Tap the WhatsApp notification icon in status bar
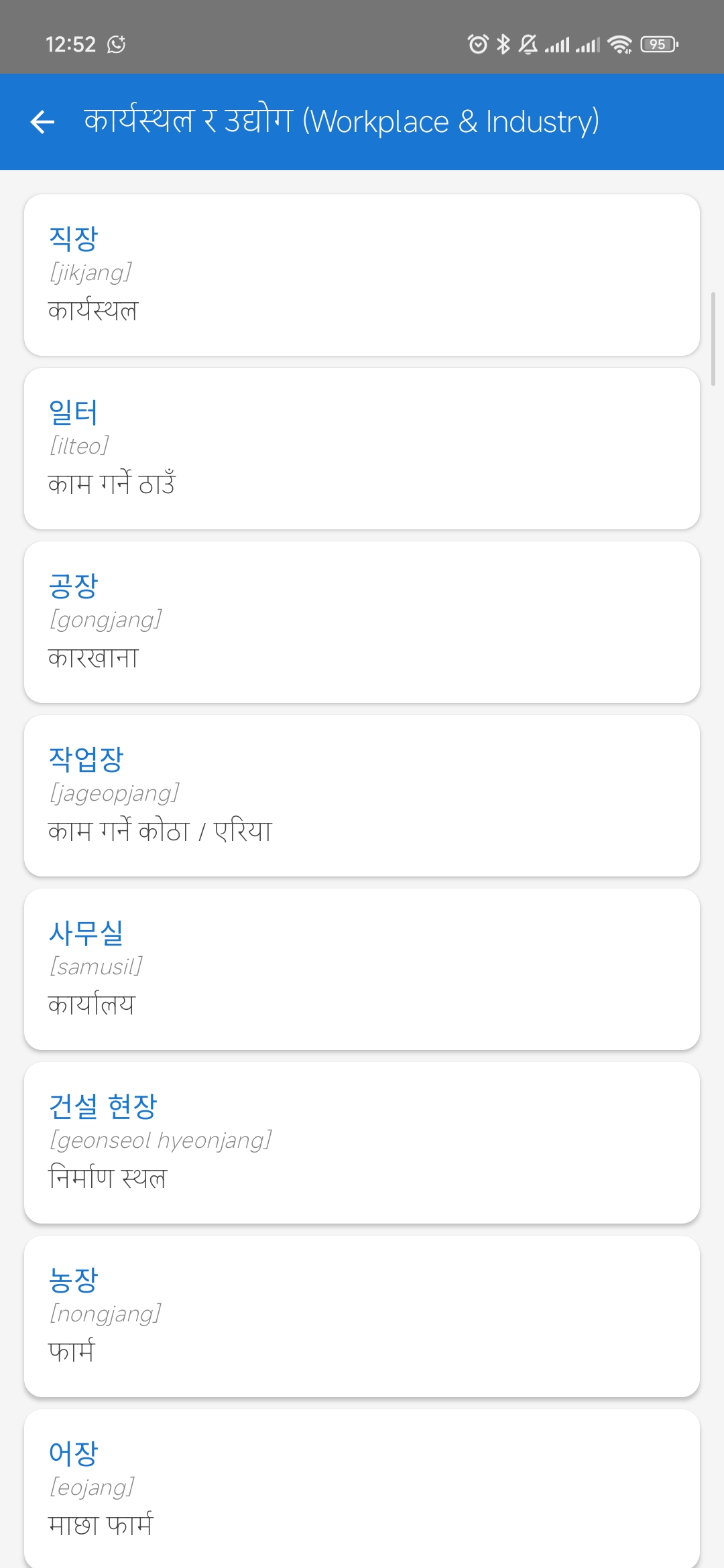The height and width of the screenshot is (1568, 724). pyautogui.click(x=116, y=44)
